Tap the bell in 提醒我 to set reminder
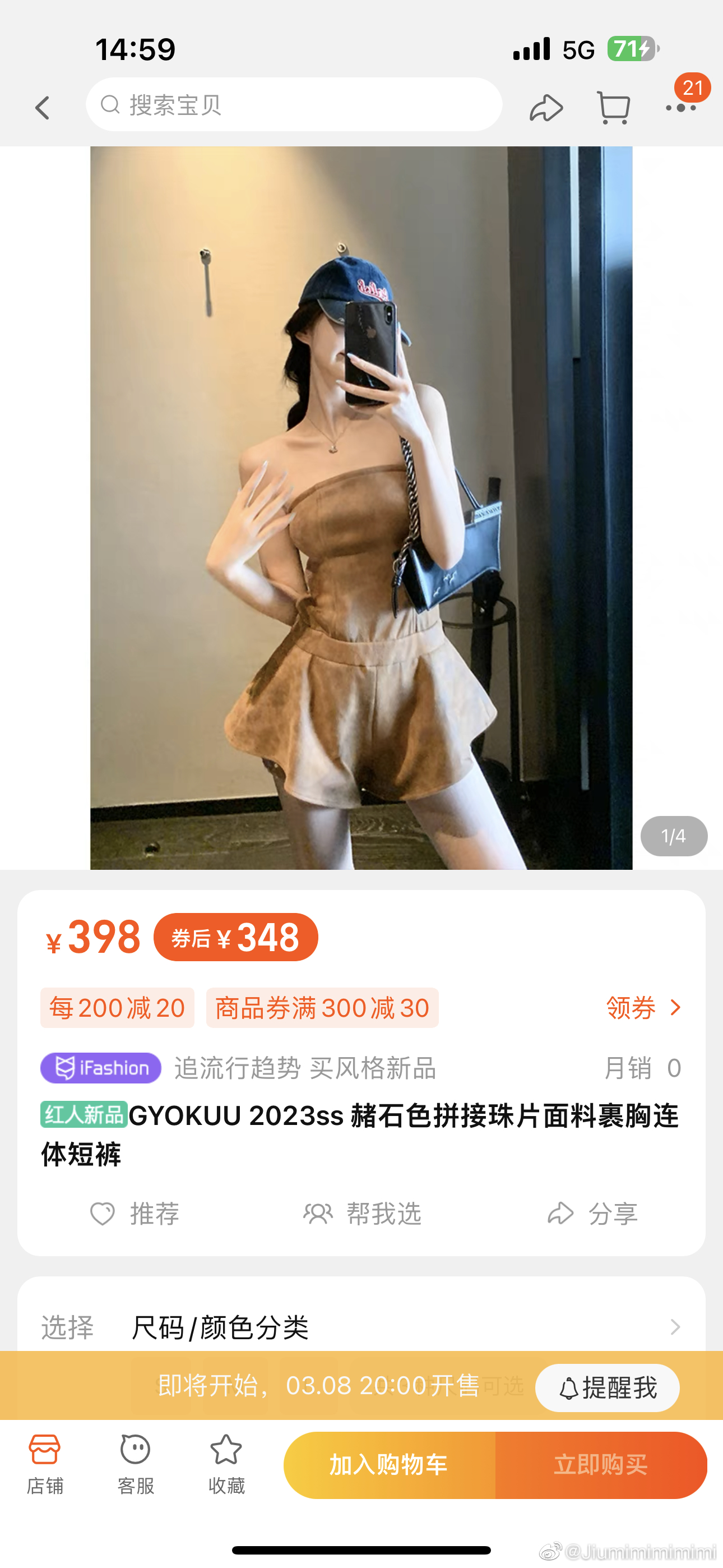Viewport: 723px width, 1568px height. [x=569, y=1387]
